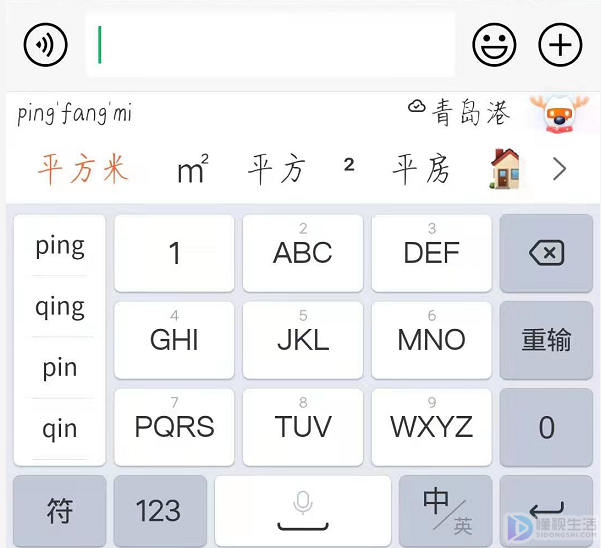
Task: Choose pinyin option pin
Action: [x=60, y=367]
